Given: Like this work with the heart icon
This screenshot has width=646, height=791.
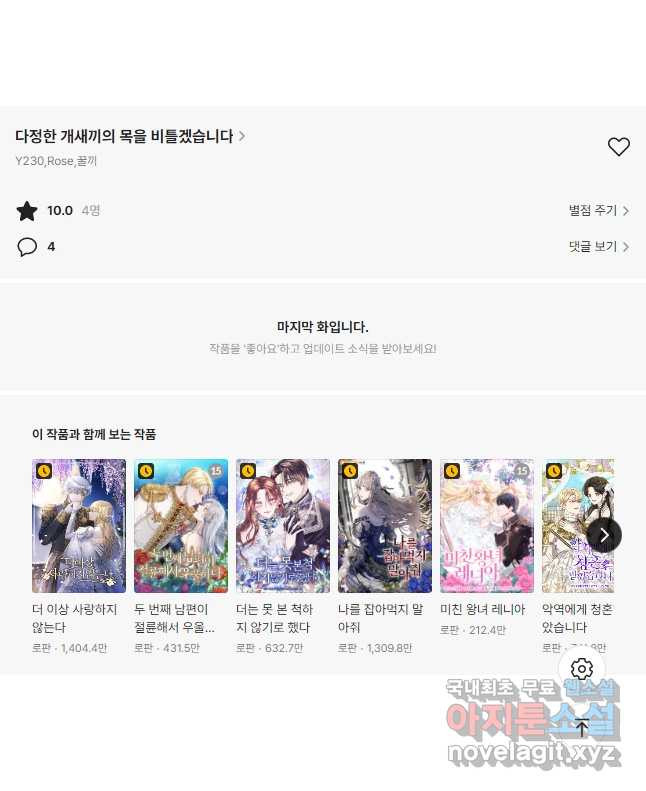Looking at the screenshot, I should [x=619, y=147].
